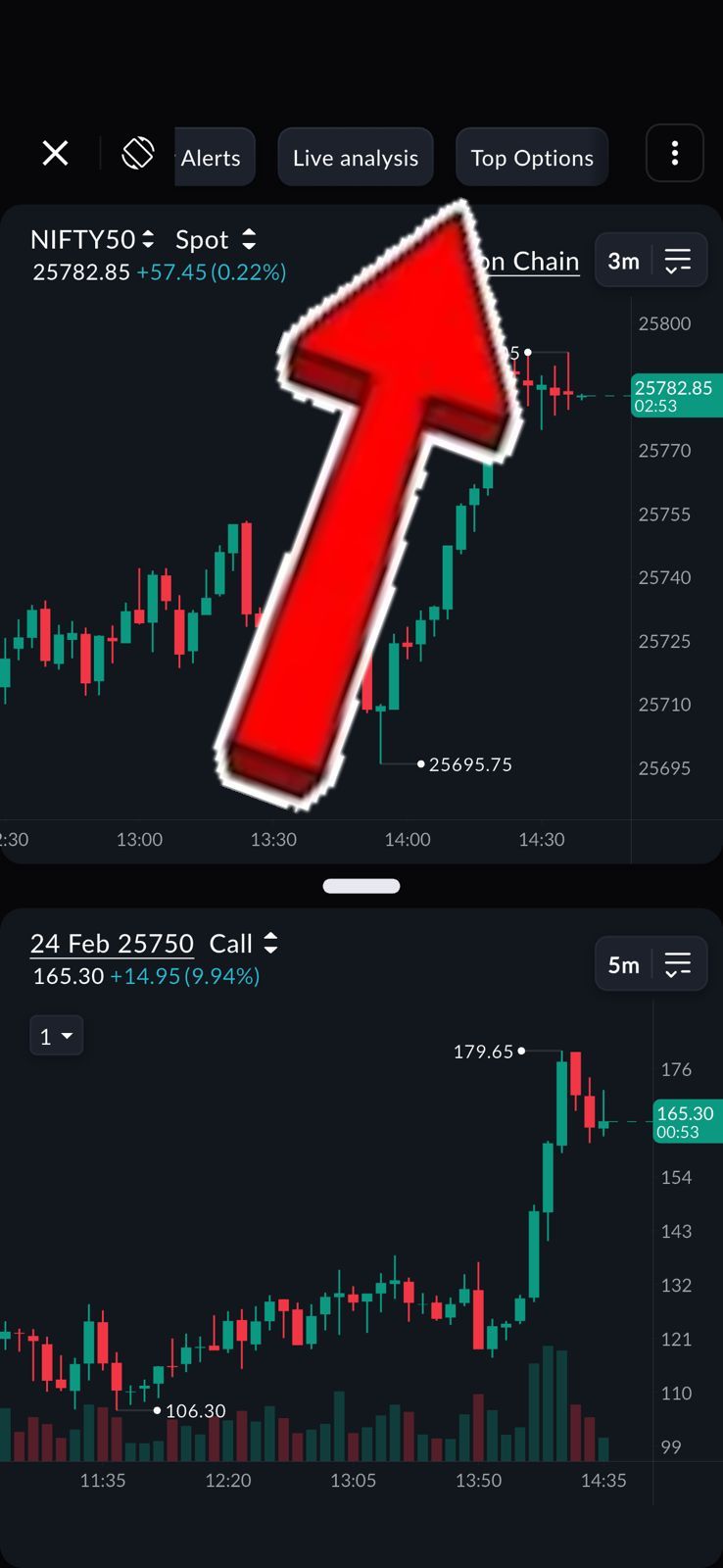
Task: Open the Alerts chip
Action: pos(212,158)
